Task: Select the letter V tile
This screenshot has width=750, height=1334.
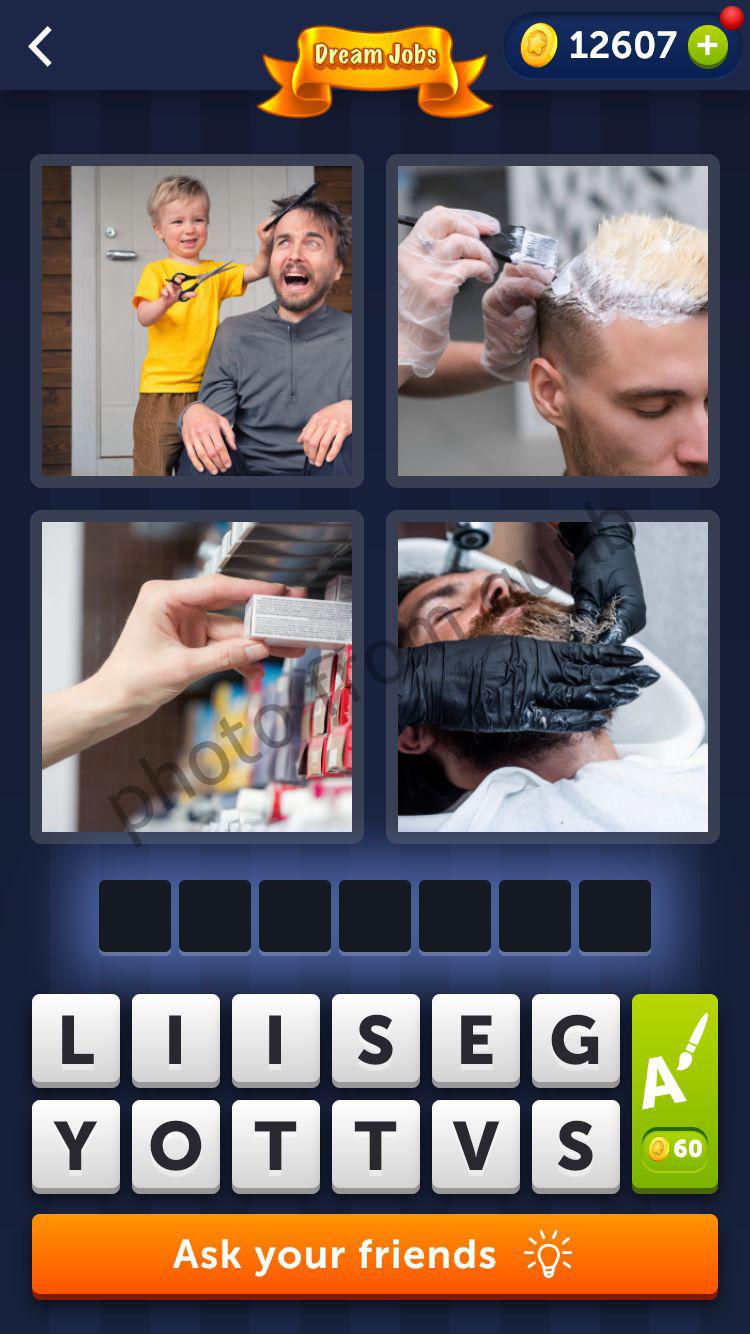Action: [476, 1146]
